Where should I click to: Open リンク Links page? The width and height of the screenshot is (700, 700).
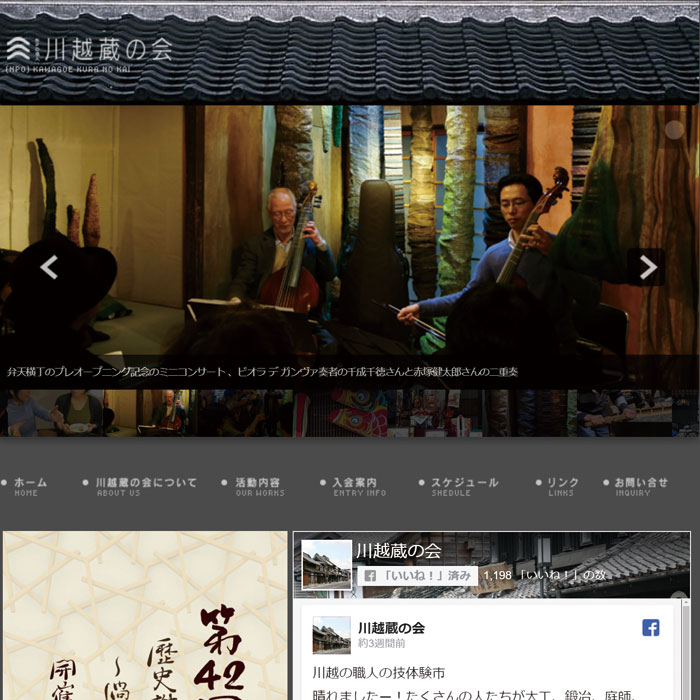[562, 487]
